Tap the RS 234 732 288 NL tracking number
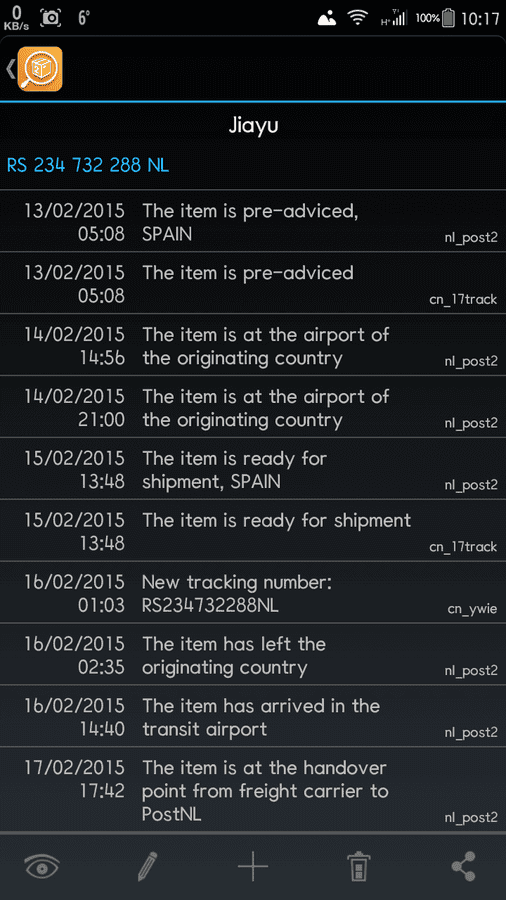The width and height of the screenshot is (506, 900). pos(88,165)
